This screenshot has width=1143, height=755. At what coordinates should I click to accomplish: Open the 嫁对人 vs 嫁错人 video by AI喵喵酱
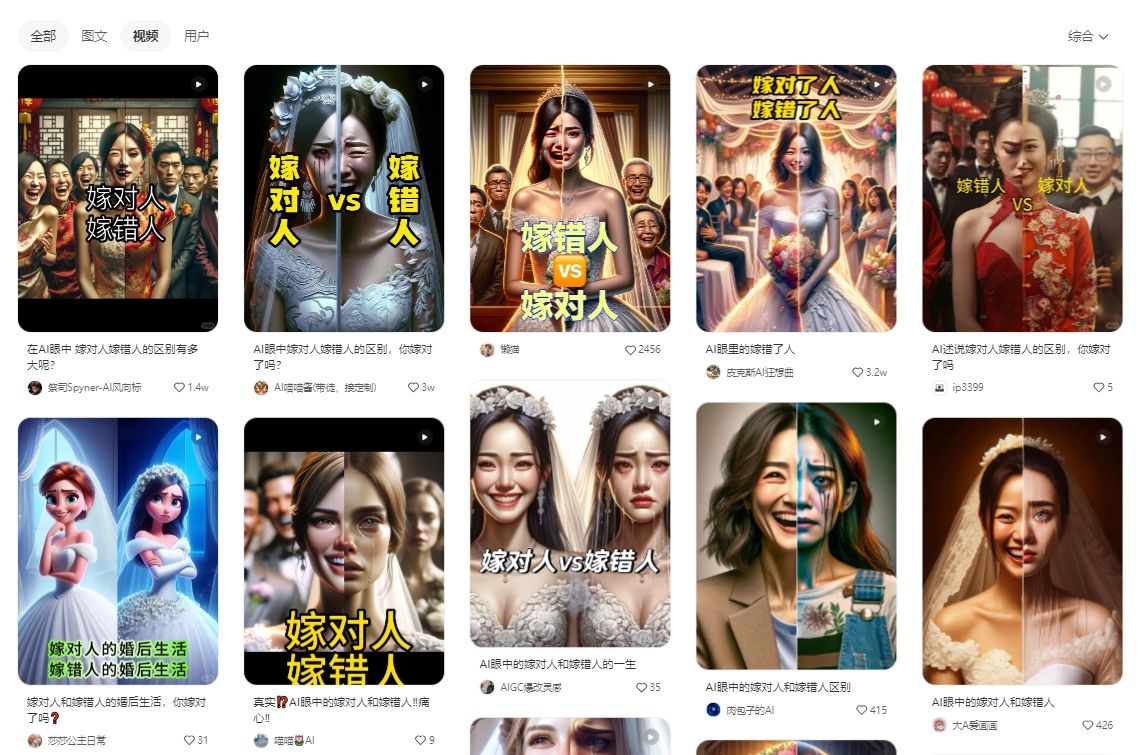[344, 198]
